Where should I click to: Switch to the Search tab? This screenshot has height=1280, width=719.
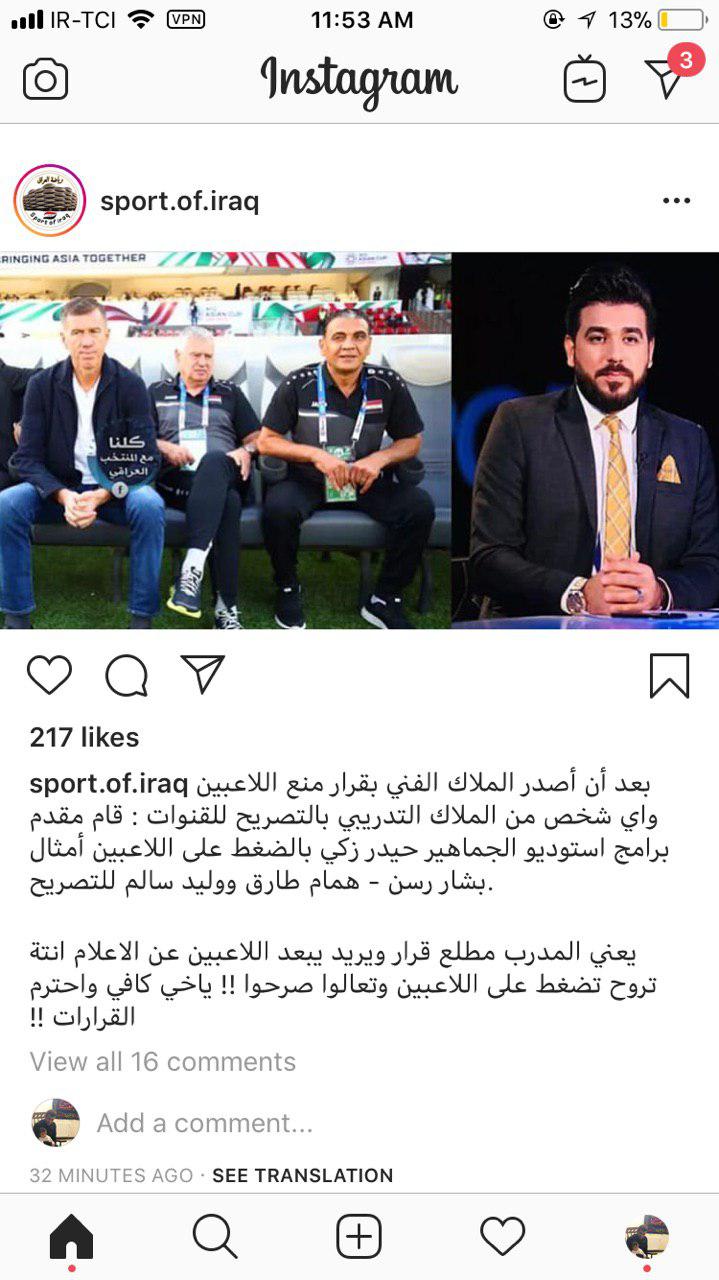(215, 1238)
